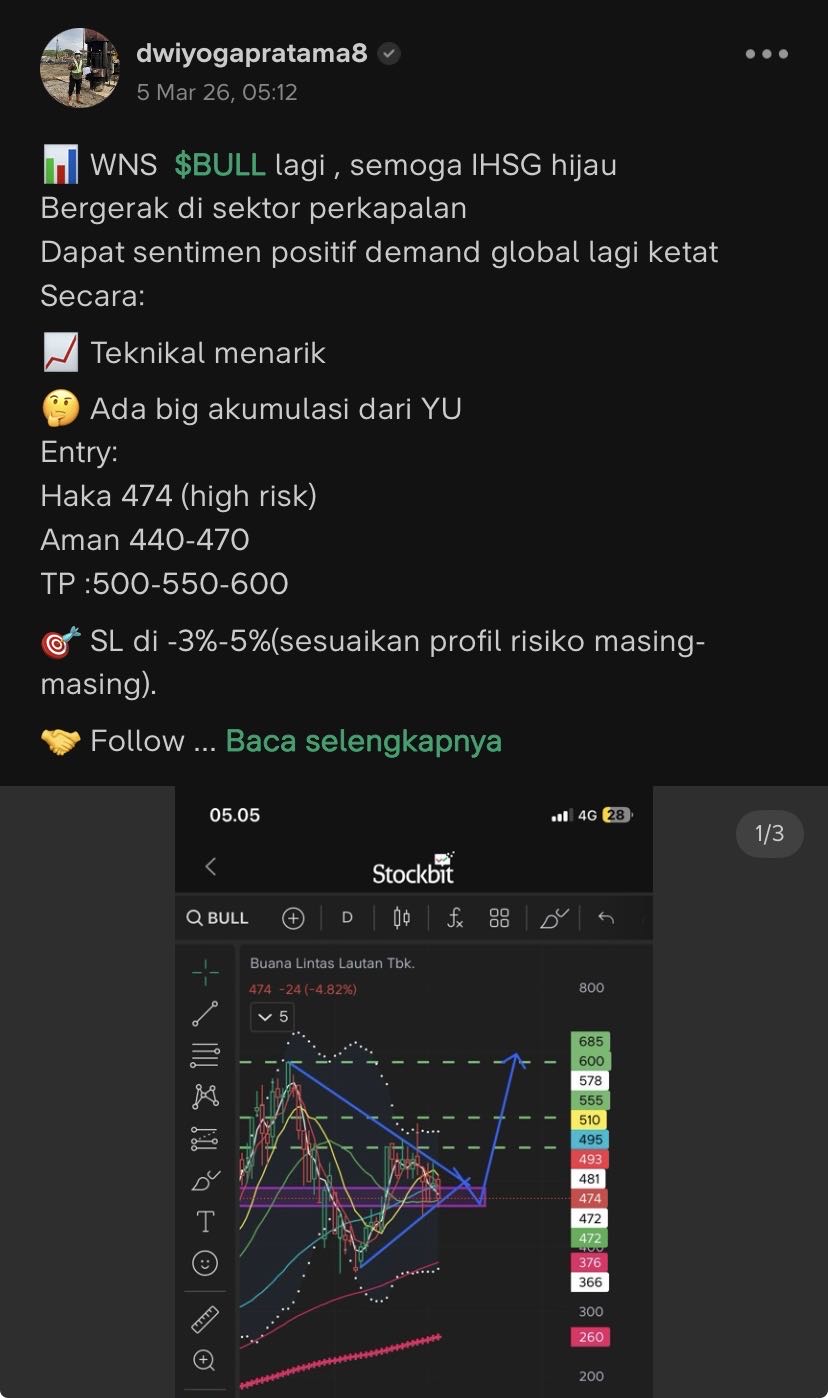Tap the dwiyogapratama8 username
This screenshot has width=828, height=1398.
pos(251,53)
